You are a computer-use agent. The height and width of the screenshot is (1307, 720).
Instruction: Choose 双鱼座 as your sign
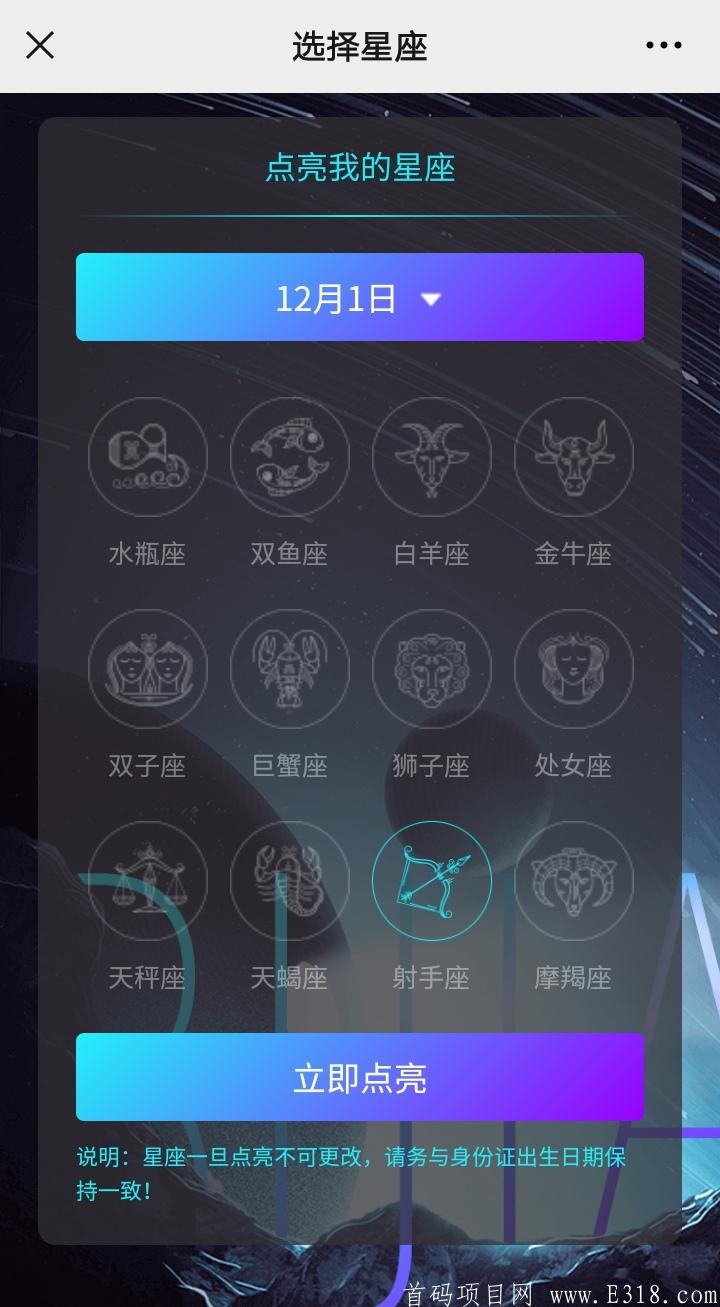(289, 456)
